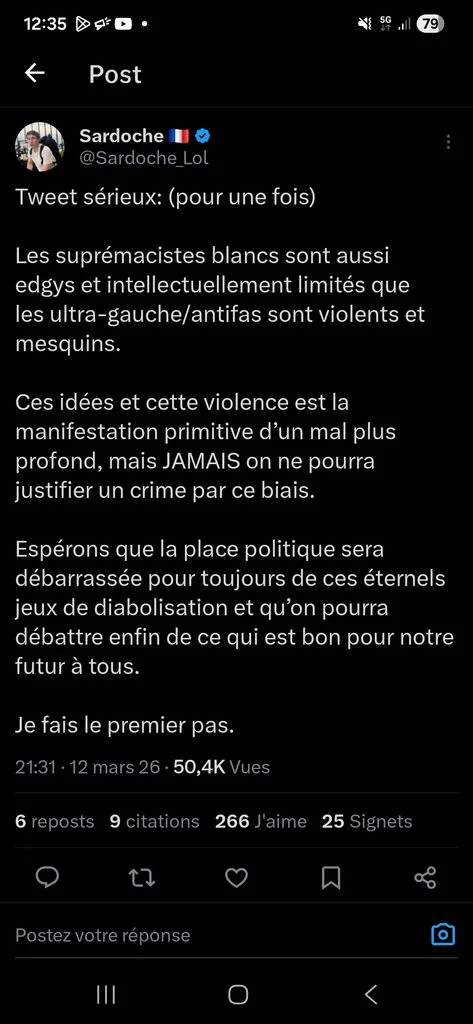View the 9 citations list
Image resolution: width=473 pixels, height=1024 pixels.
[154, 822]
